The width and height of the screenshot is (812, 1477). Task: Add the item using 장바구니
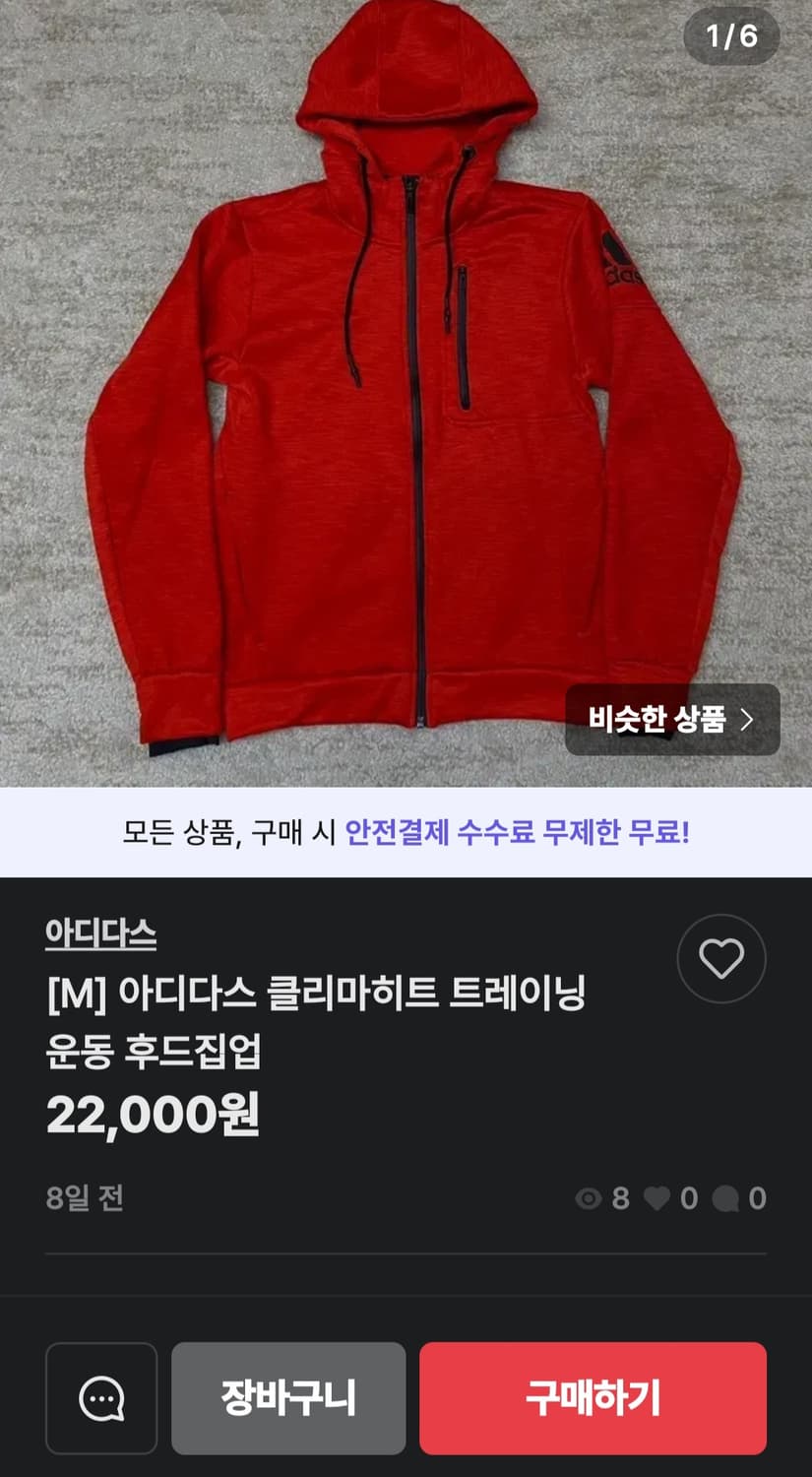click(288, 1397)
